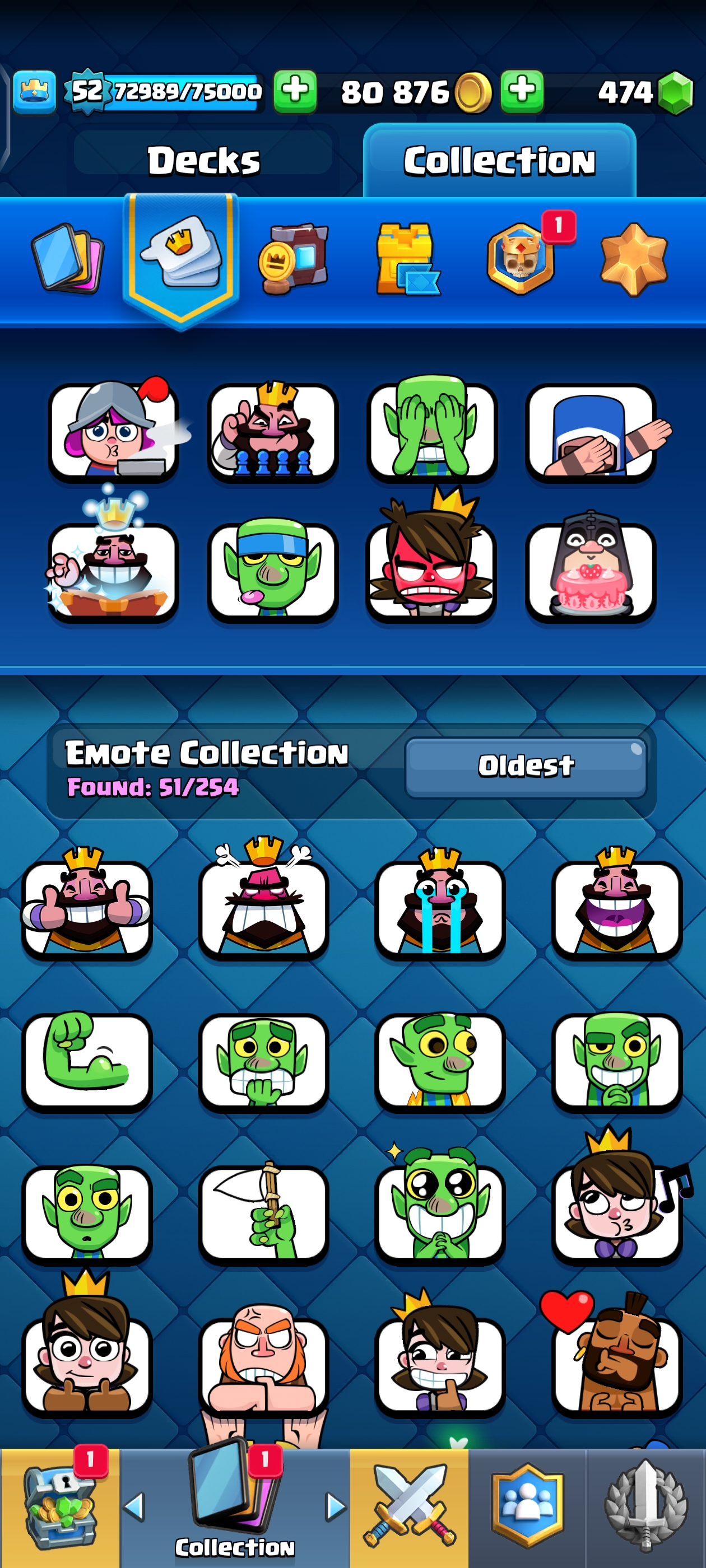Open the banners and book section
The width and height of the screenshot is (706, 1568).
294,259
